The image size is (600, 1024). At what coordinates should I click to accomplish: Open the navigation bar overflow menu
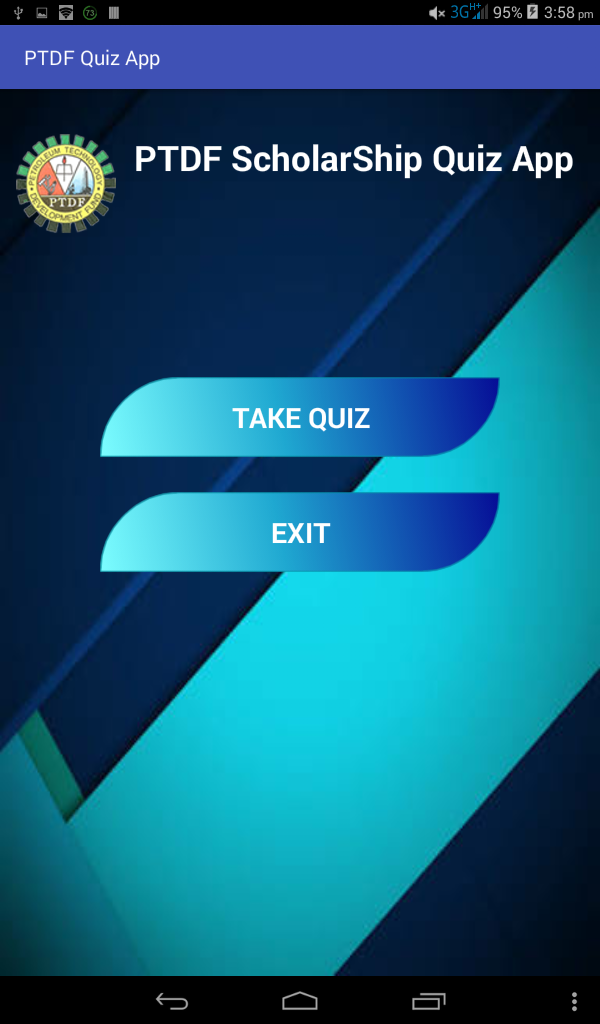[574, 1000]
